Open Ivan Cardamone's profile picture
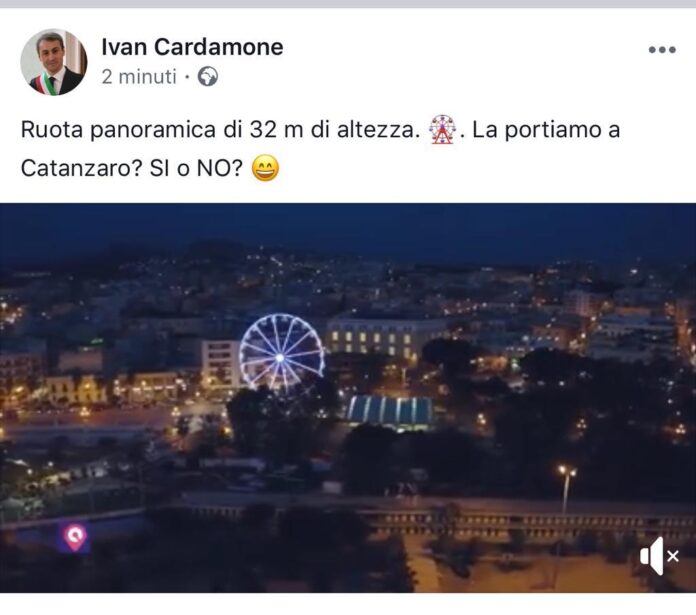This screenshot has width=696, height=615. 53,62
